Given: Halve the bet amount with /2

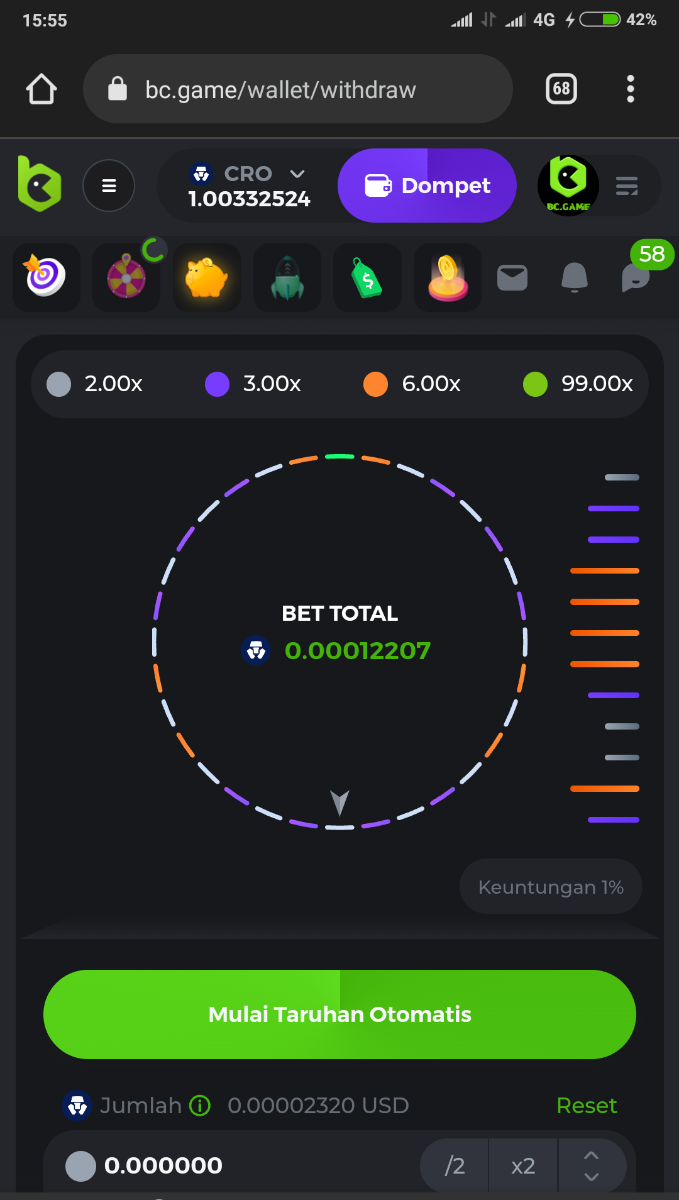Looking at the screenshot, I should pos(455,1166).
